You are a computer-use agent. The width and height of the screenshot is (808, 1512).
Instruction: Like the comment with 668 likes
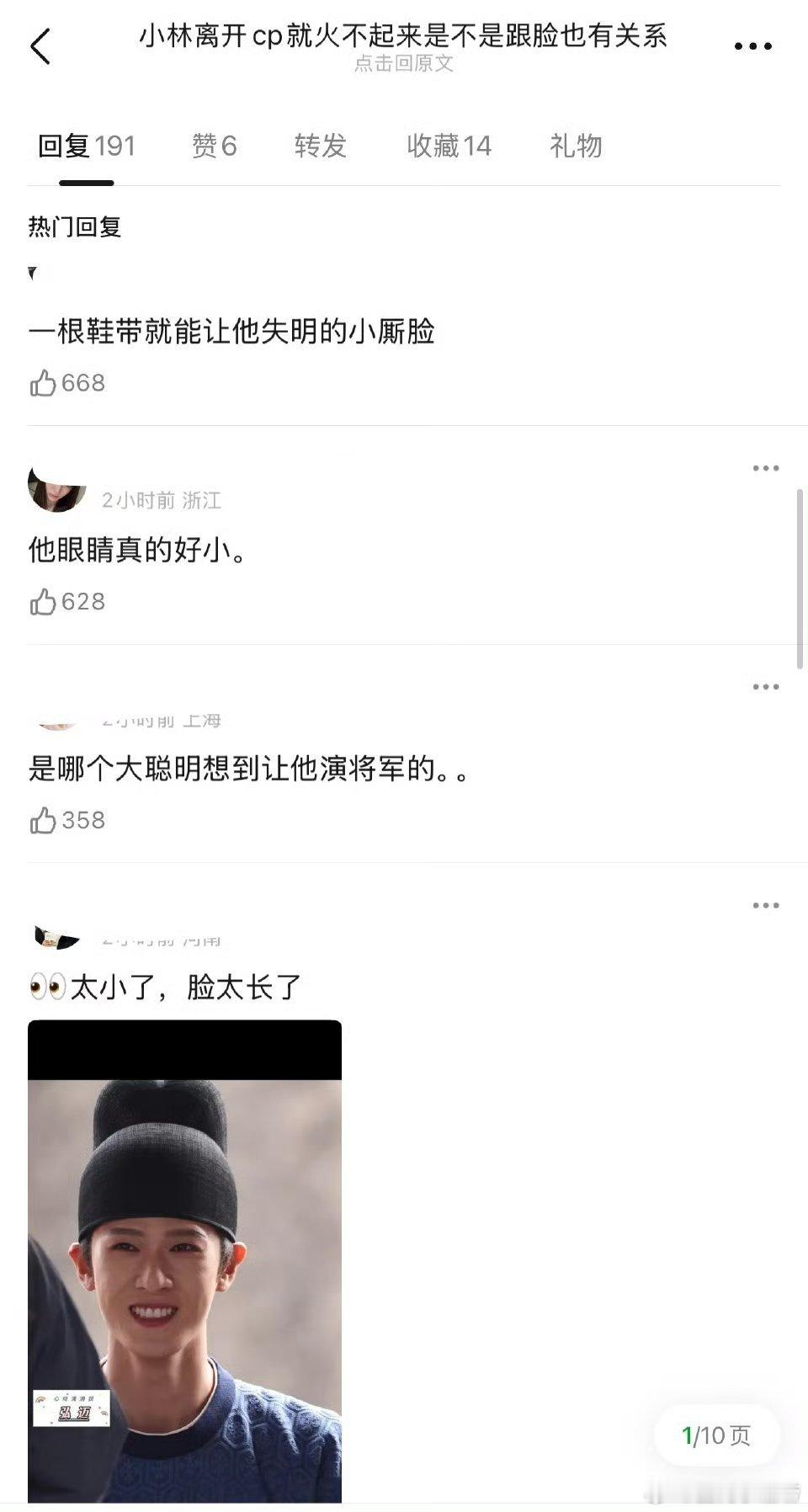tap(44, 383)
